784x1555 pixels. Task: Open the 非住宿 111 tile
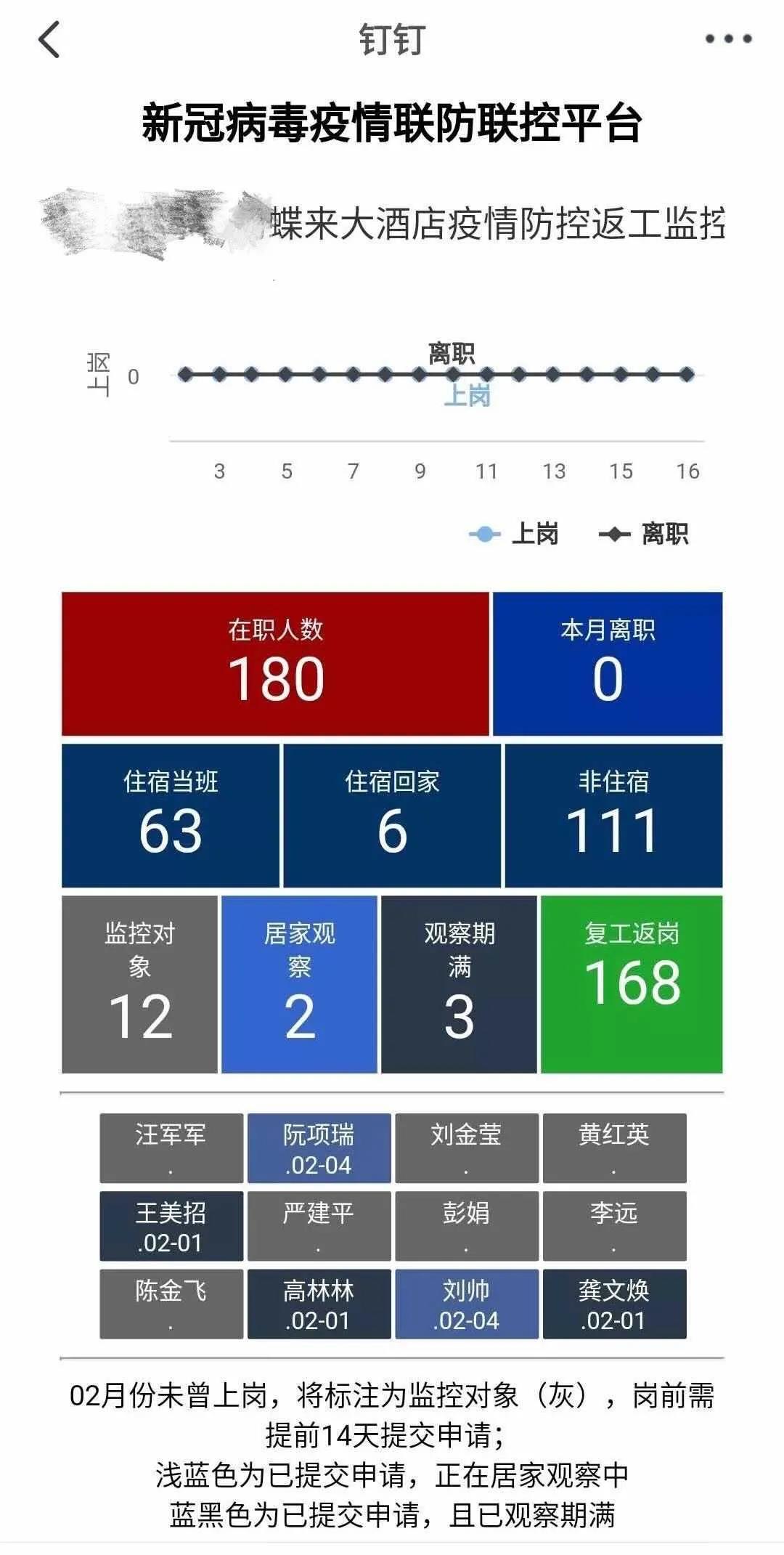[613, 816]
